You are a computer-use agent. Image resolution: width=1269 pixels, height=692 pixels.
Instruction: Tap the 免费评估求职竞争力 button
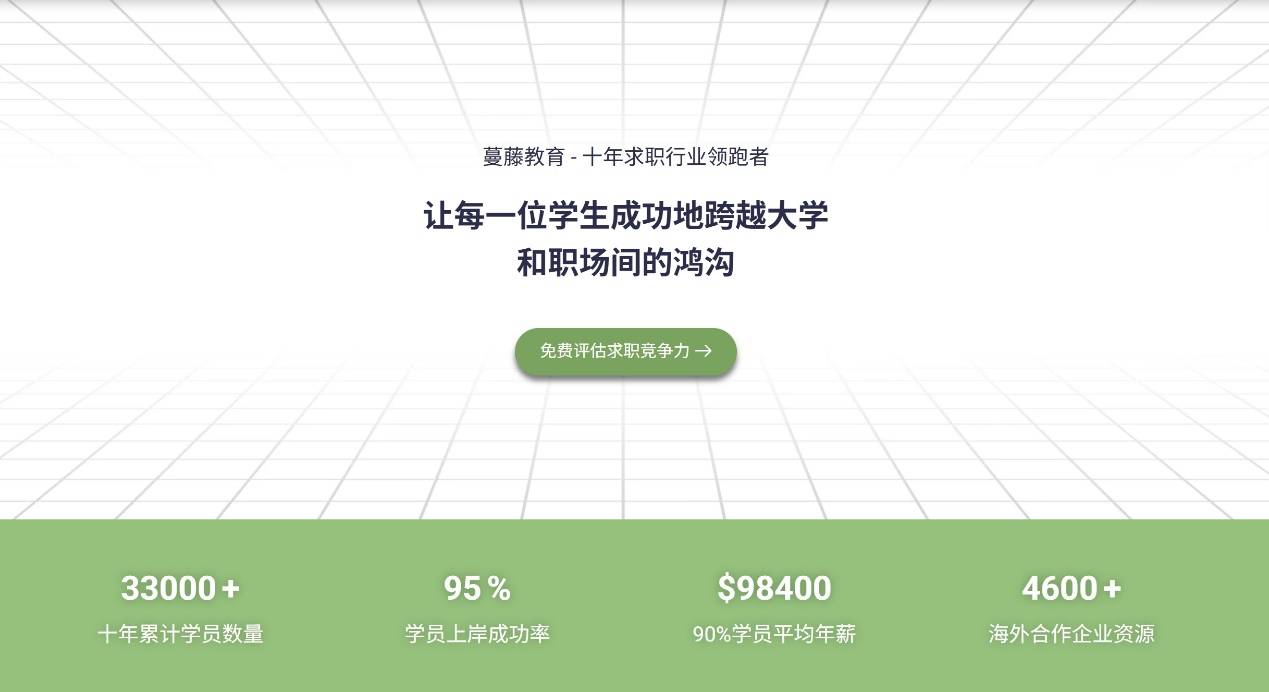[x=625, y=351]
